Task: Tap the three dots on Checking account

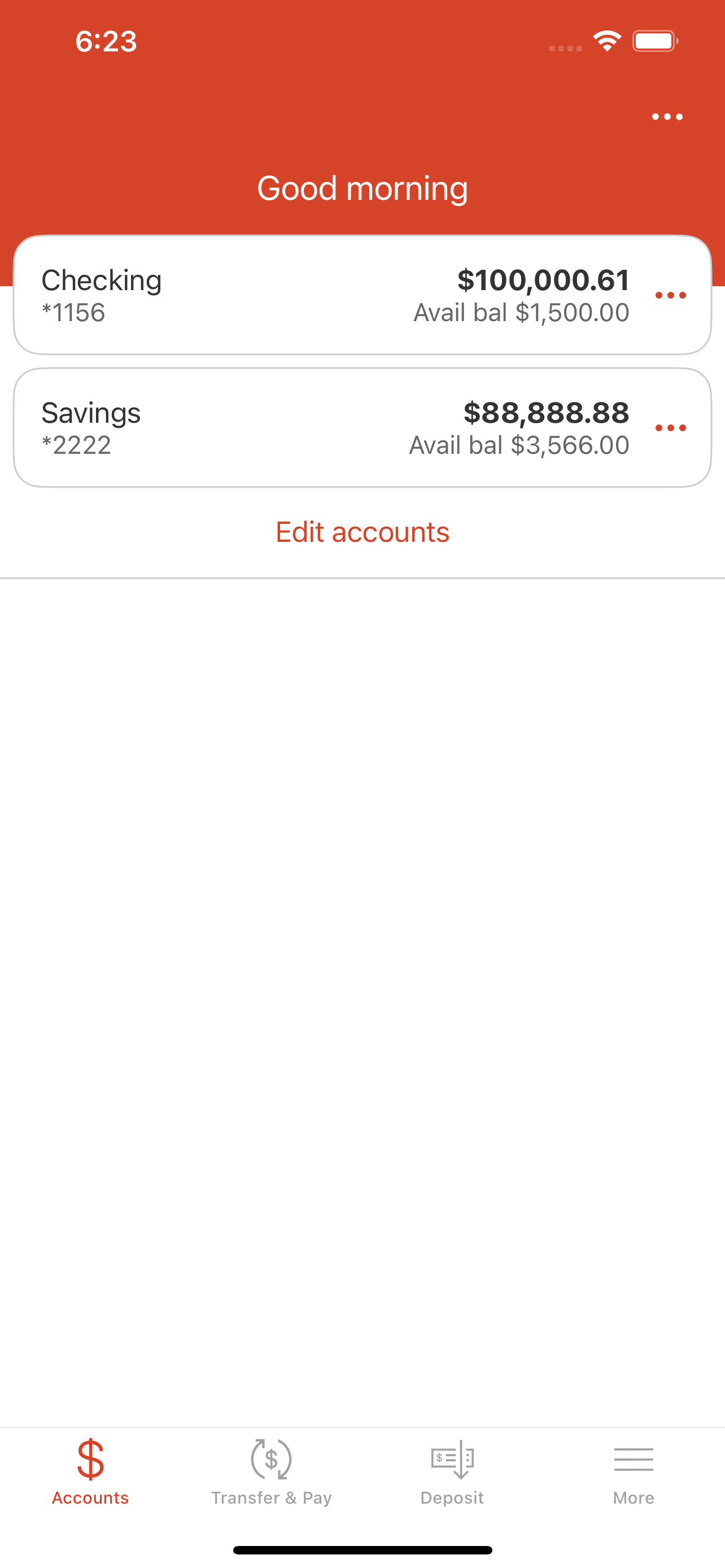Action: [x=670, y=295]
